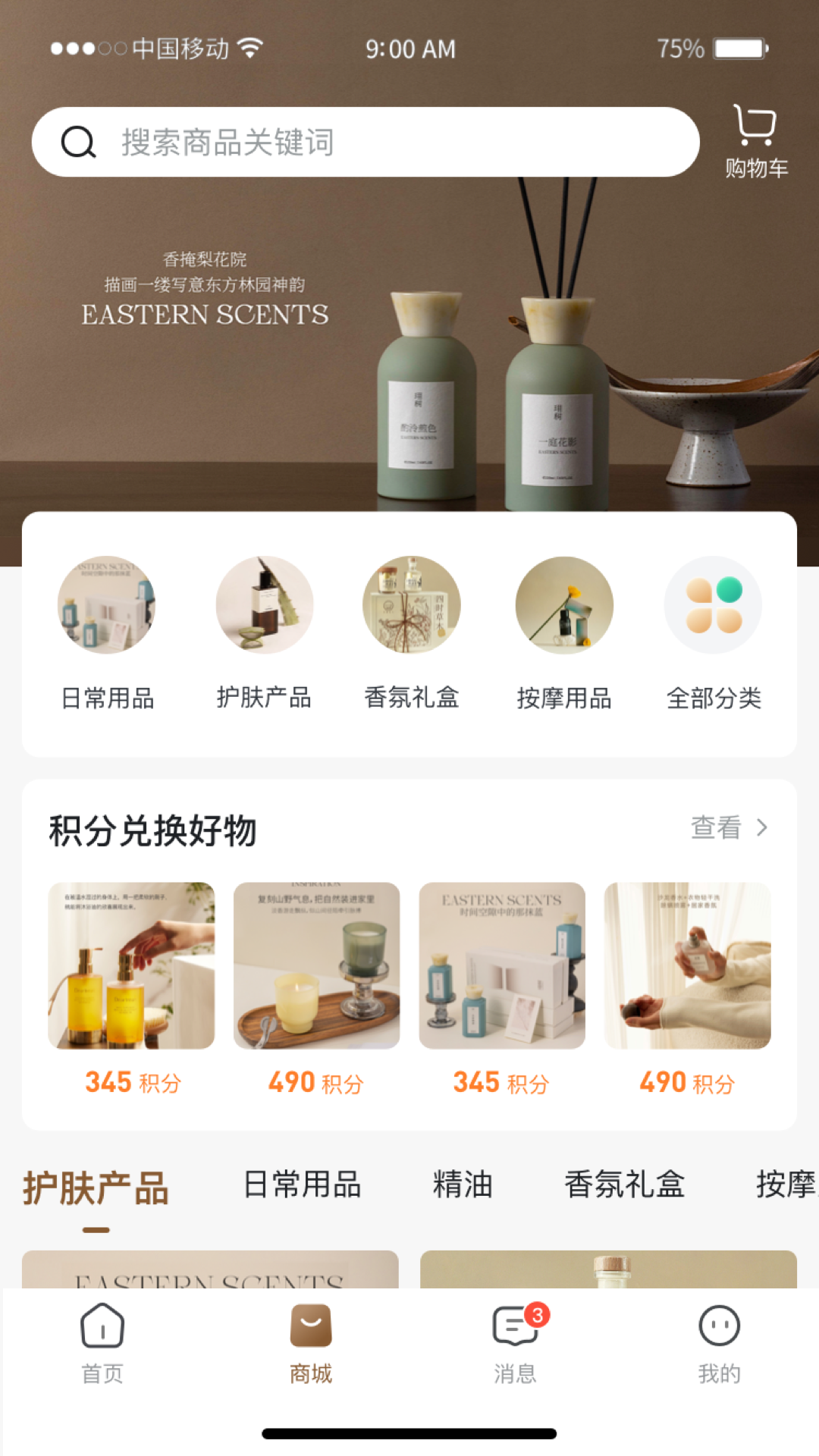Open the EASTERN SCENTS banner

coord(409,341)
